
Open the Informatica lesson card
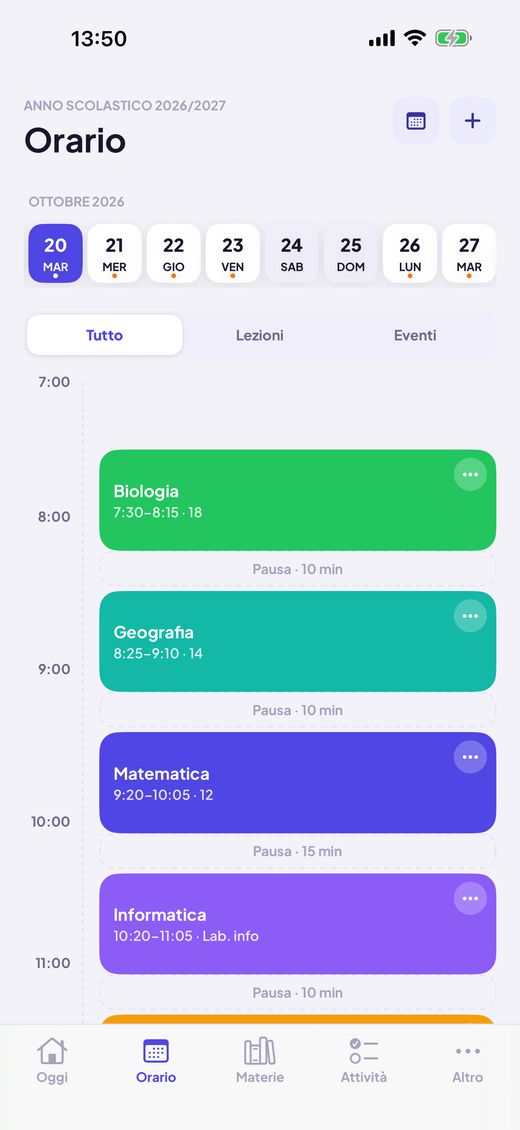(x=297, y=924)
